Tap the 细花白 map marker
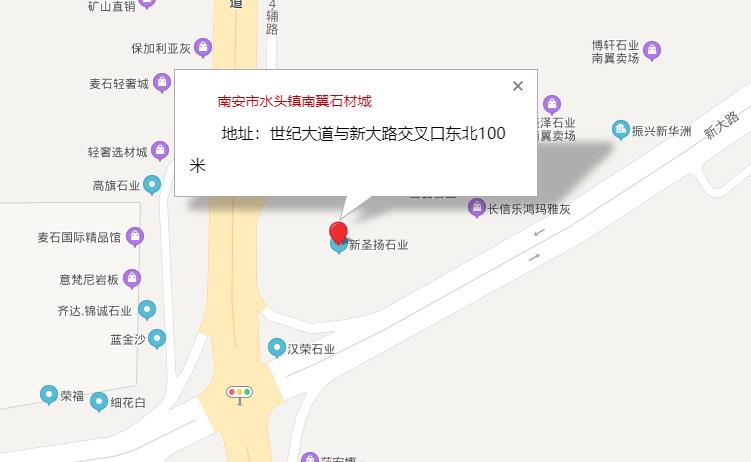The image size is (751, 462). pyautogui.click(x=98, y=402)
